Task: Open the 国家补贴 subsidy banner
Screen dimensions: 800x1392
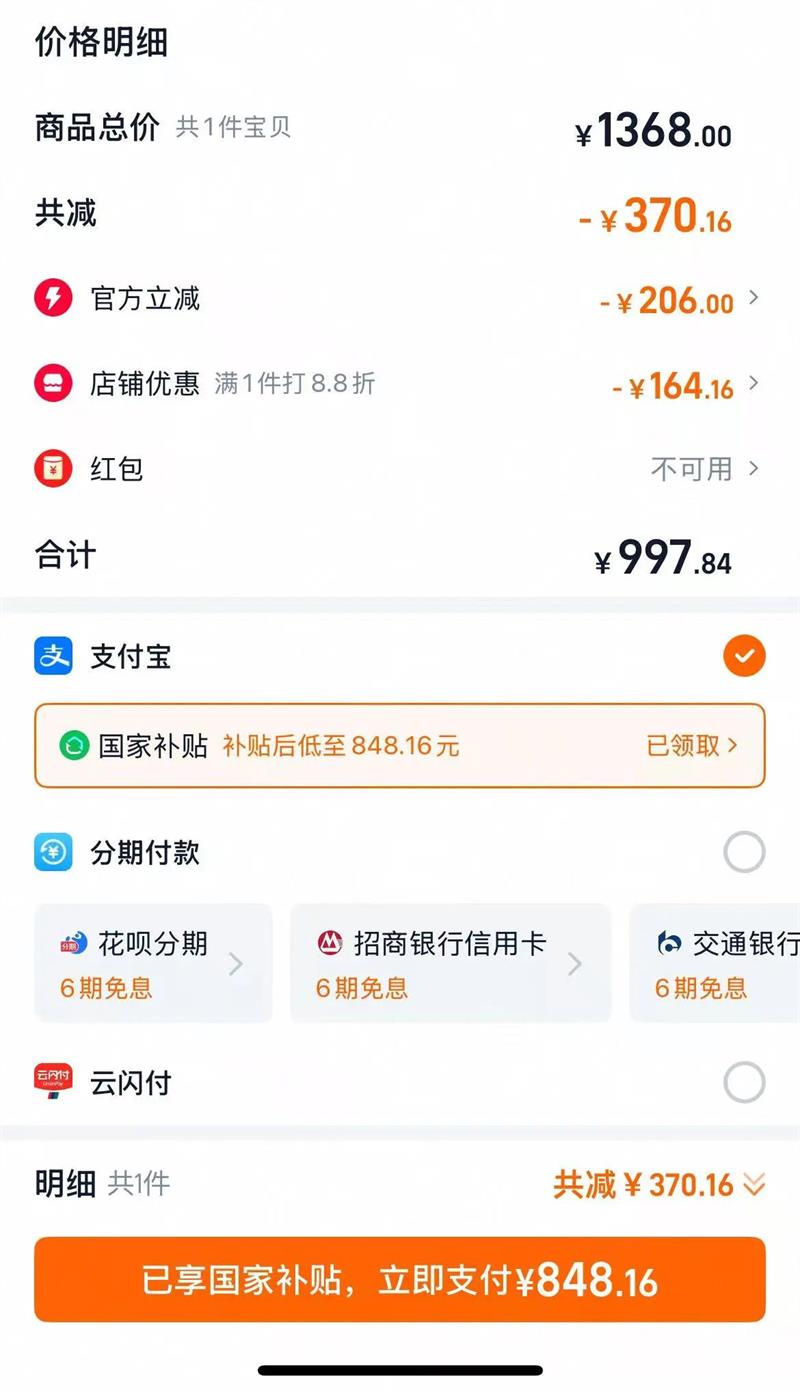Action: (400, 746)
